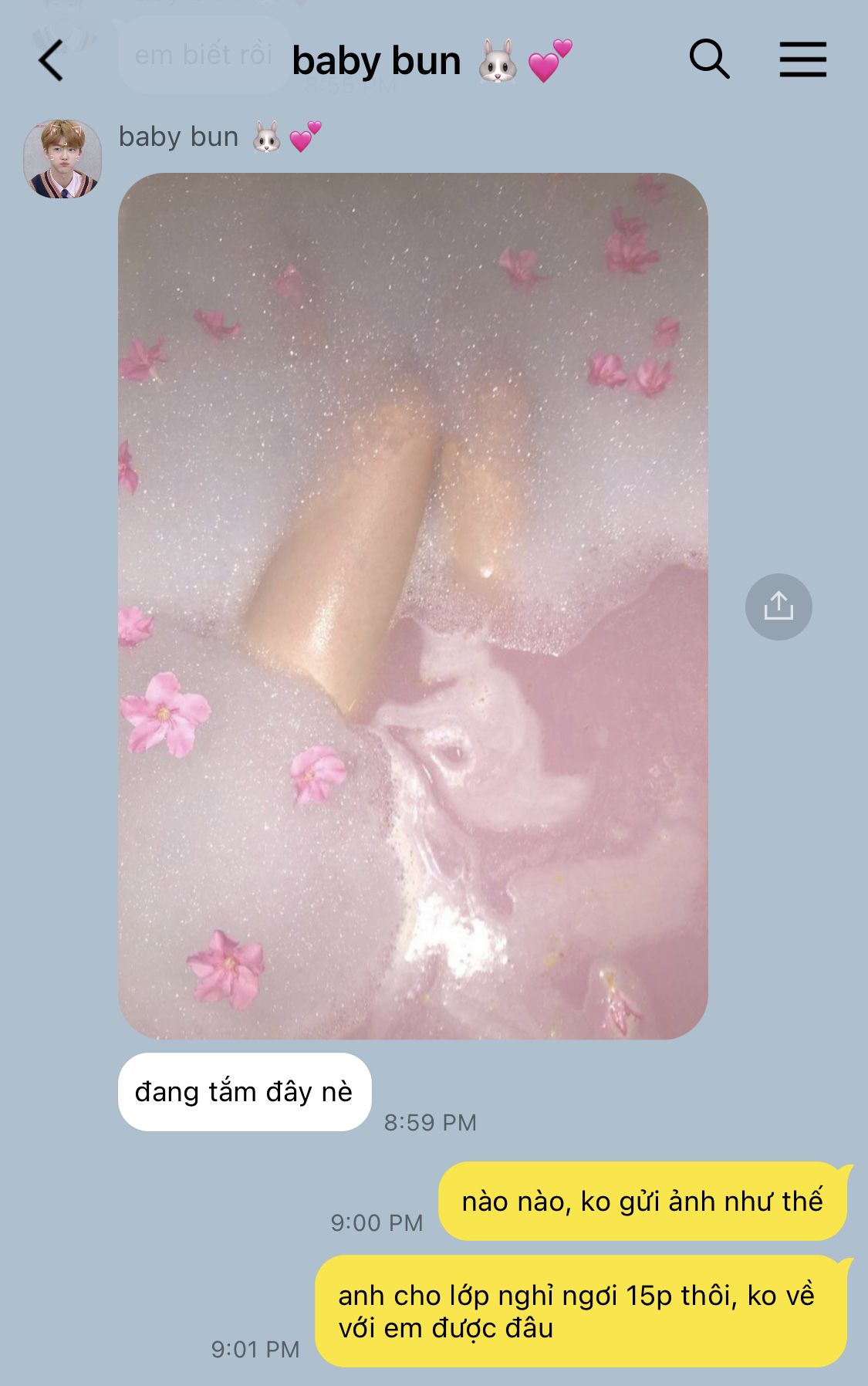
Task: Go back using the top arrow
Action: pos(51,61)
